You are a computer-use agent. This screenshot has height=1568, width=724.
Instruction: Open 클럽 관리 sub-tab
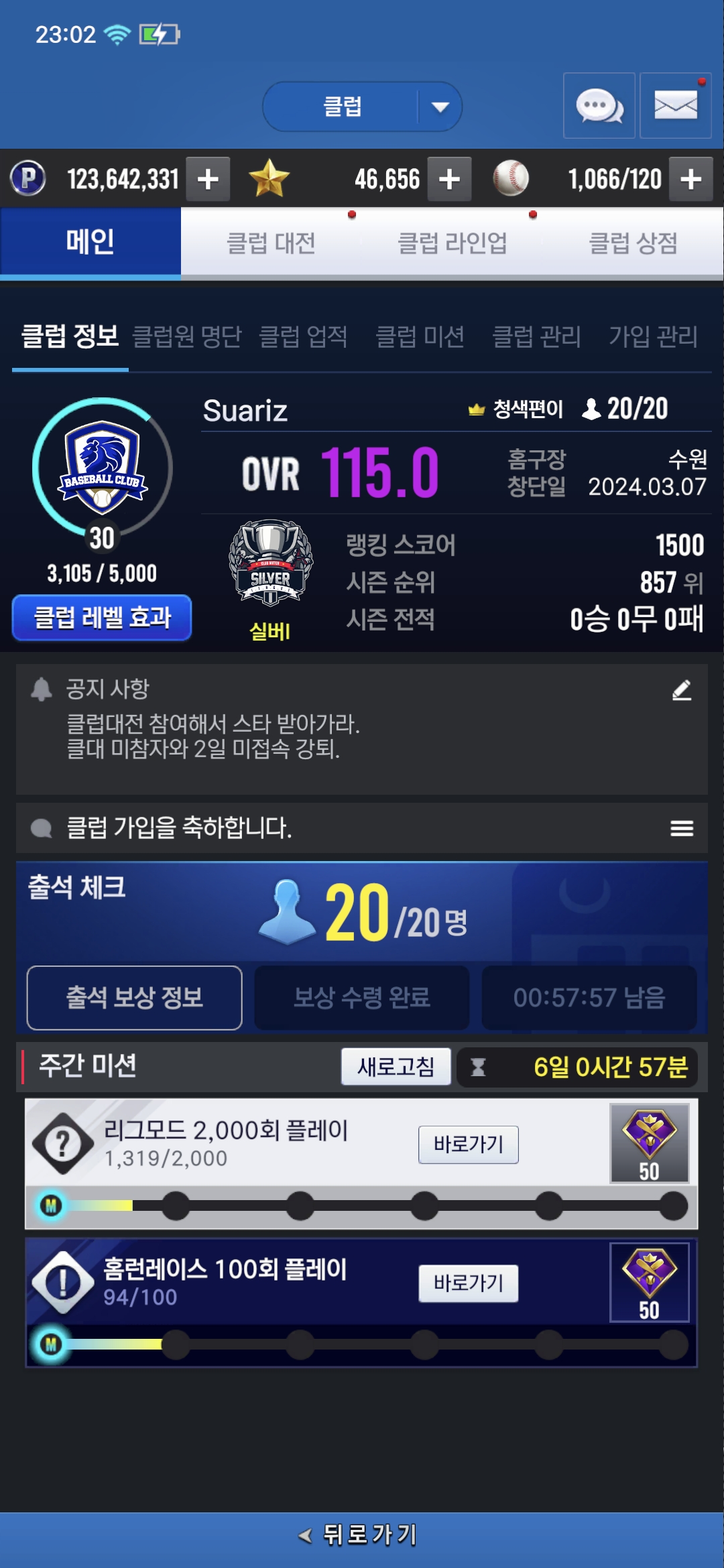click(536, 336)
